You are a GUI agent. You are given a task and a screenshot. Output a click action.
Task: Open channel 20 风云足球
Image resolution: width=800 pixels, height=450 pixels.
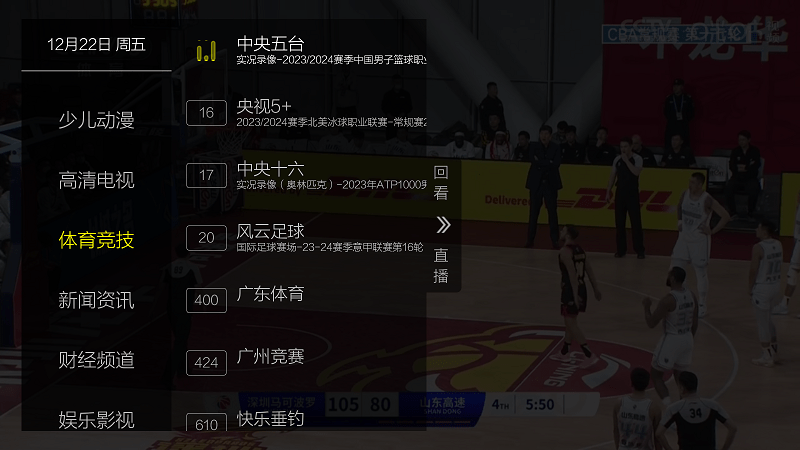pyautogui.click(x=300, y=237)
